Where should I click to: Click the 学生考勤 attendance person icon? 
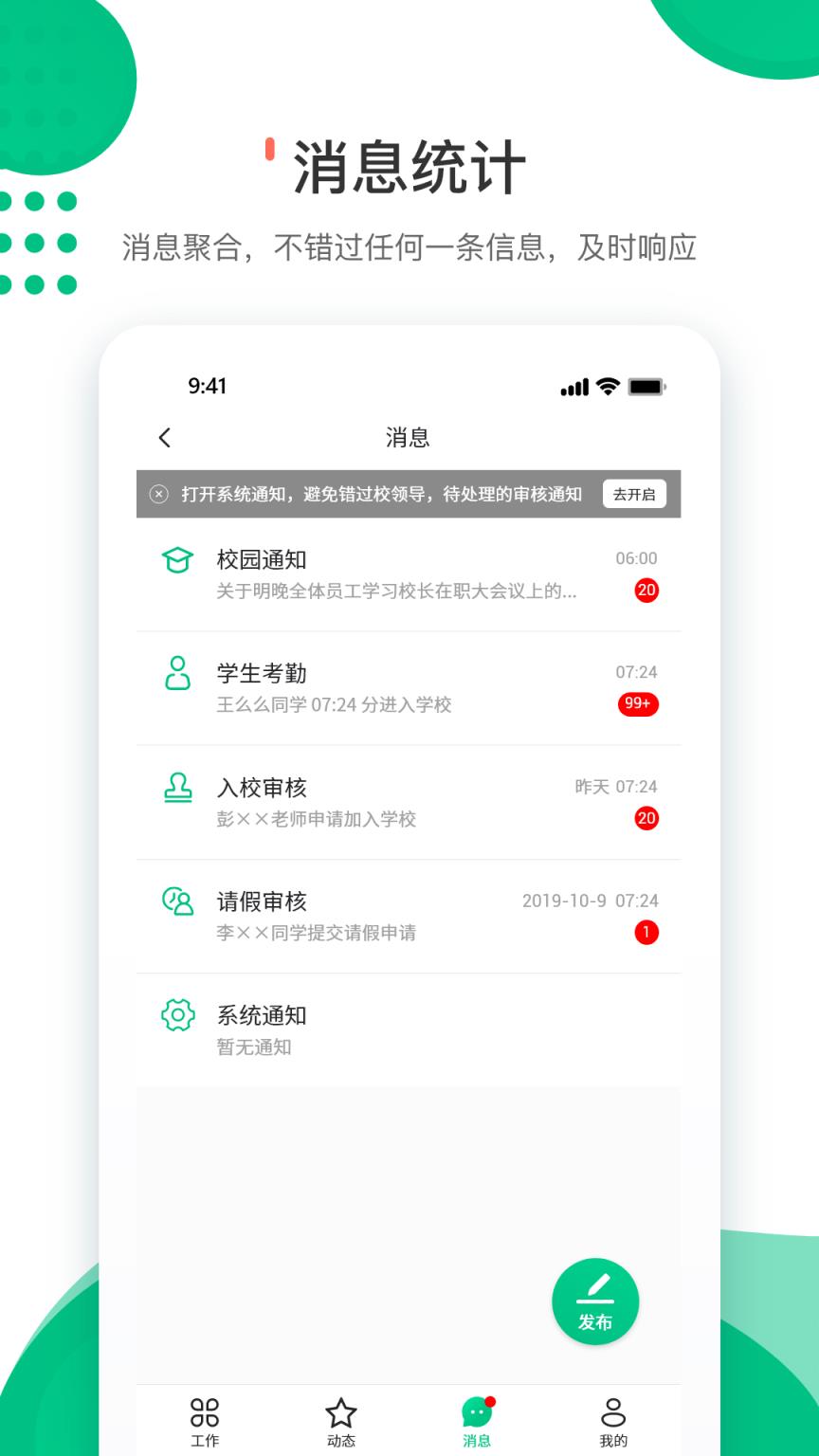click(176, 674)
